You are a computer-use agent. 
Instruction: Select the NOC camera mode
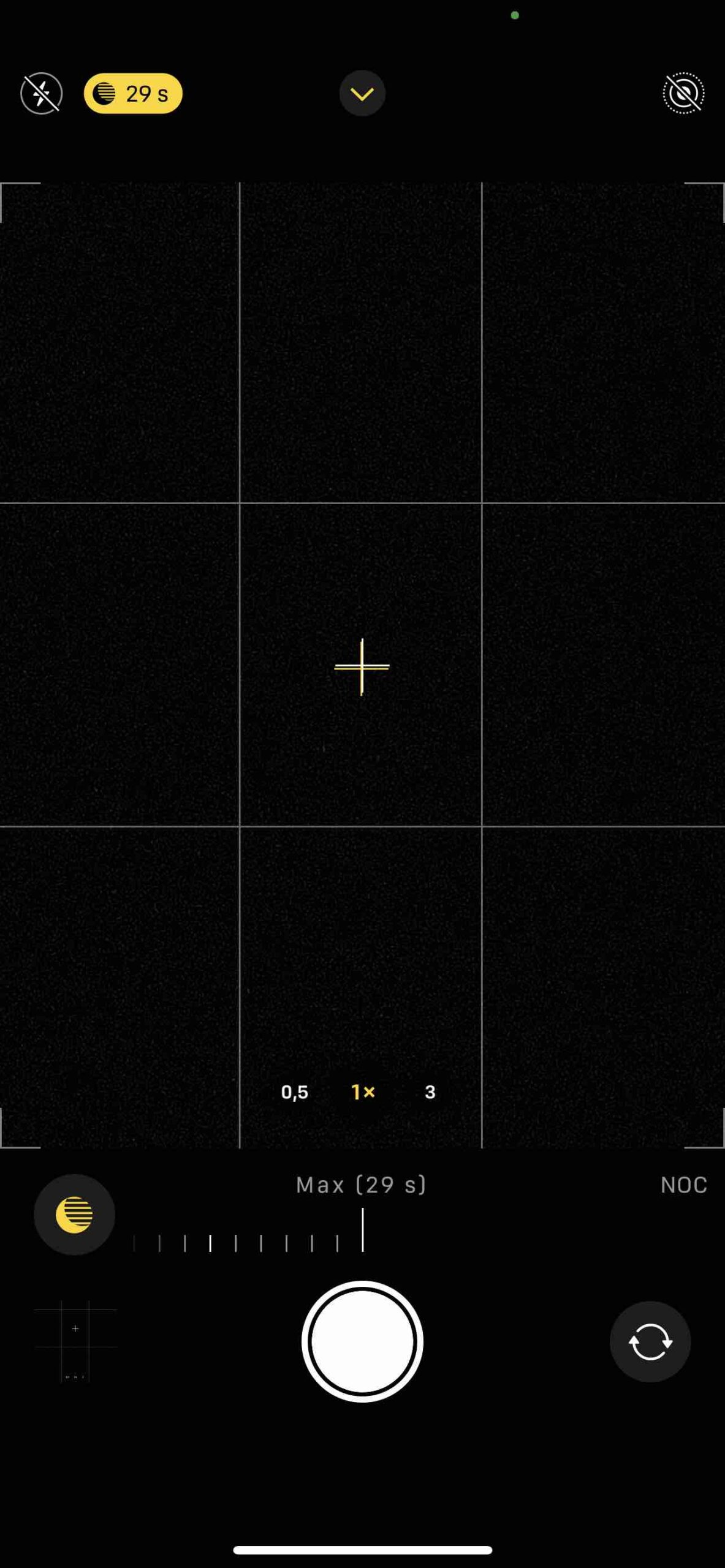(683, 1185)
